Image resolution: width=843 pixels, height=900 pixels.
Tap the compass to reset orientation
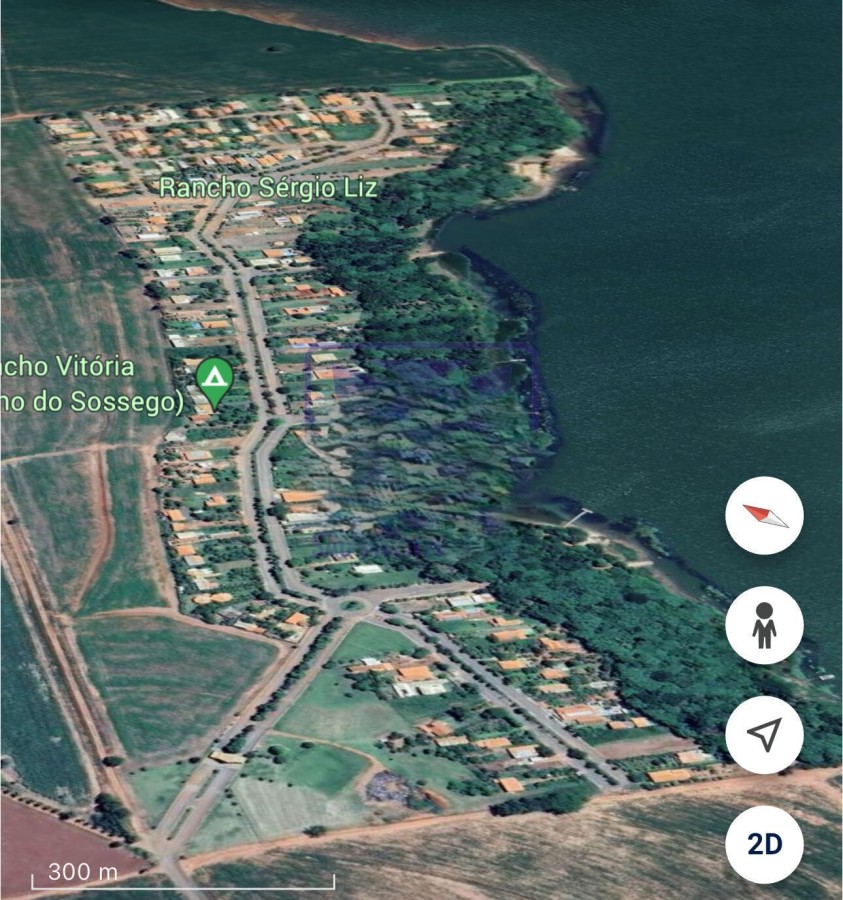point(764,516)
